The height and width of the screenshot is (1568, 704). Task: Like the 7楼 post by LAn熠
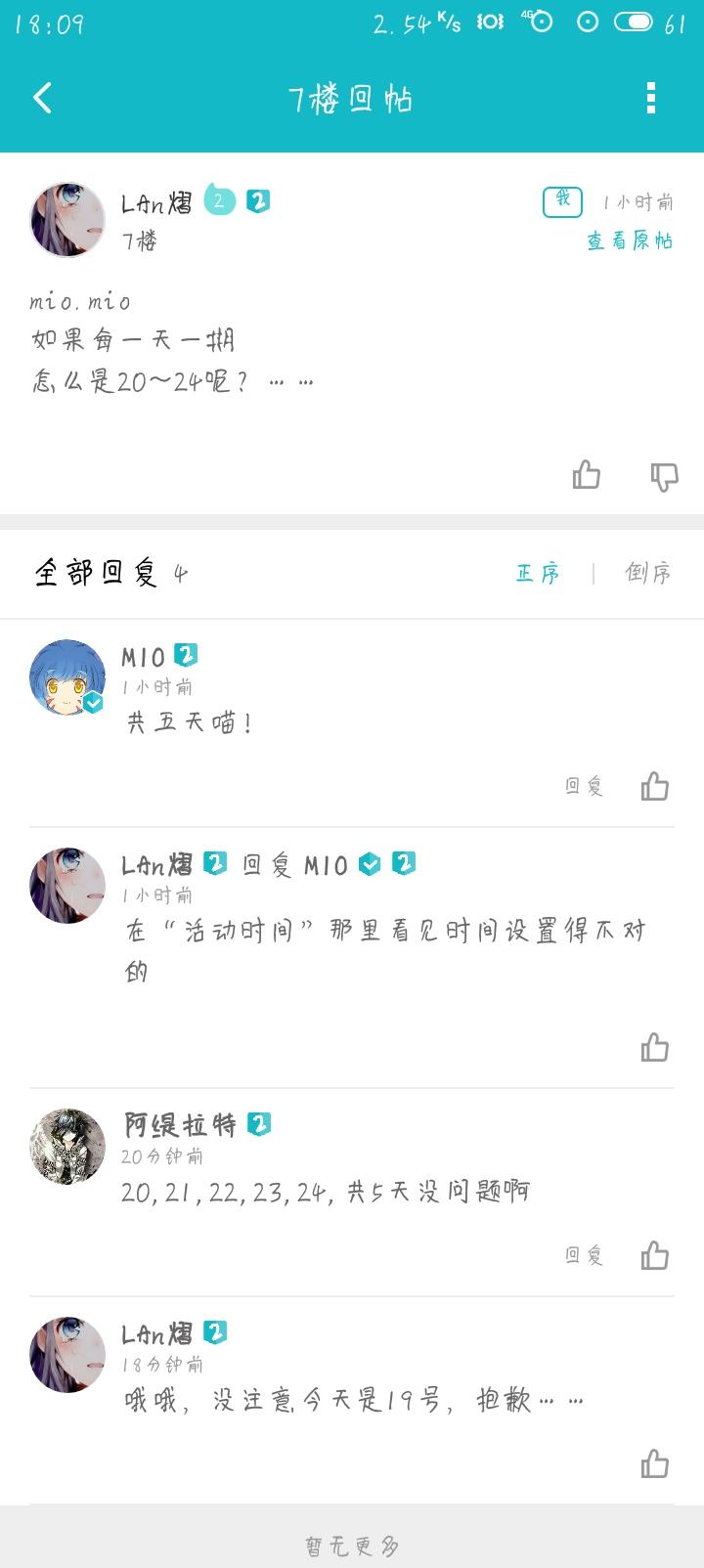click(587, 475)
